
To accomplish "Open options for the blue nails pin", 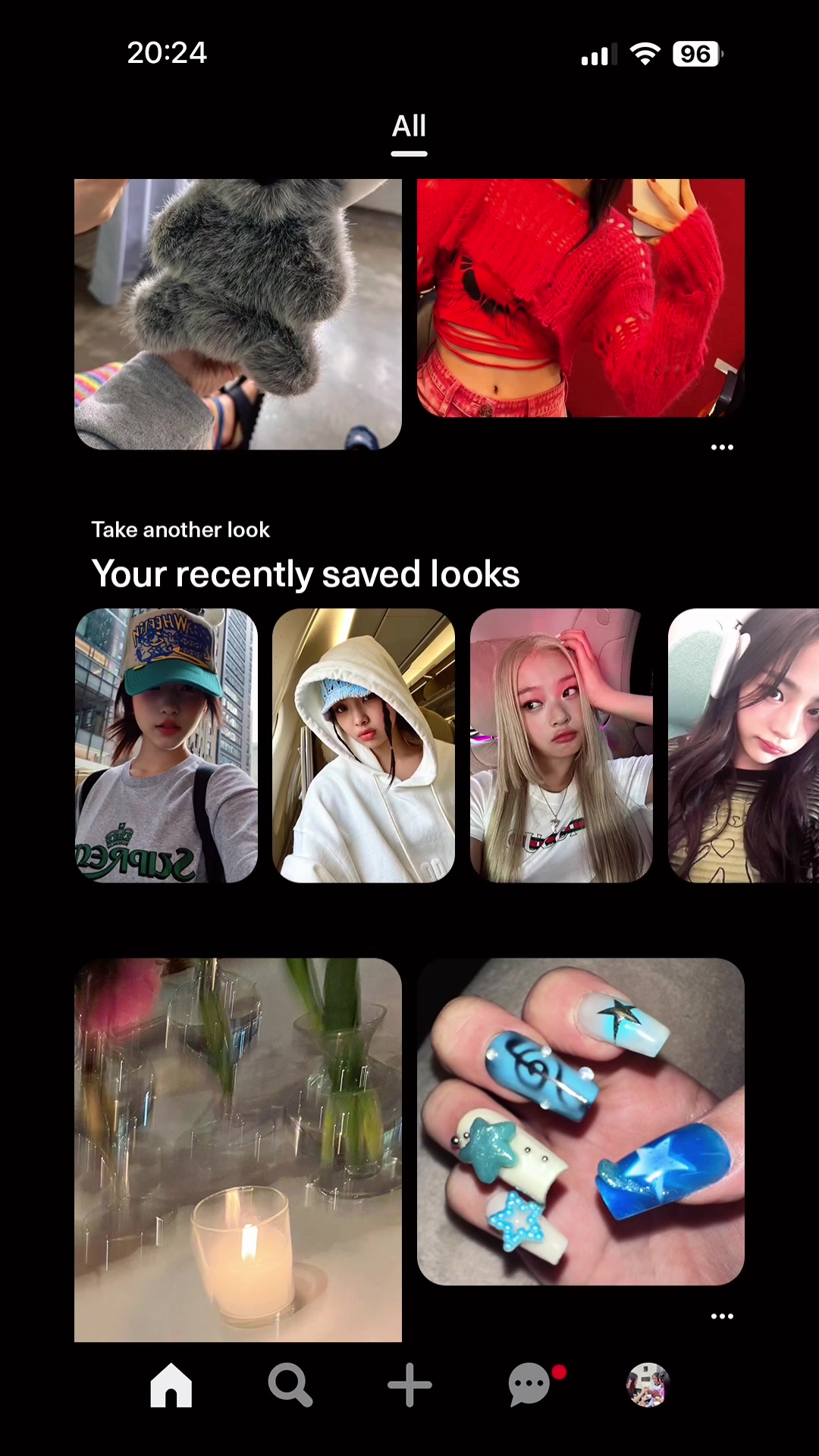I will [x=722, y=1316].
